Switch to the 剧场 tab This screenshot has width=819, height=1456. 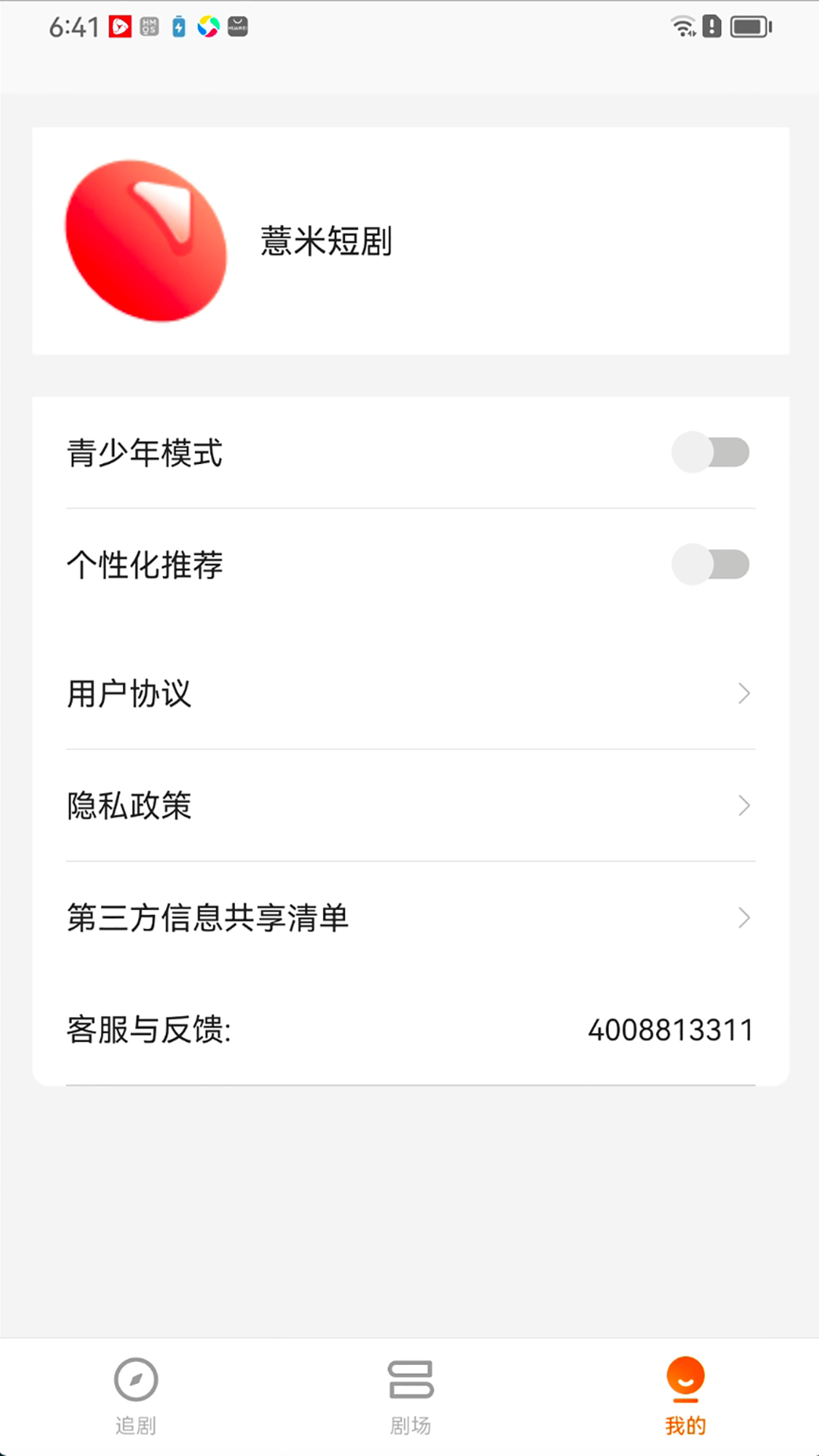click(x=409, y=1399)
